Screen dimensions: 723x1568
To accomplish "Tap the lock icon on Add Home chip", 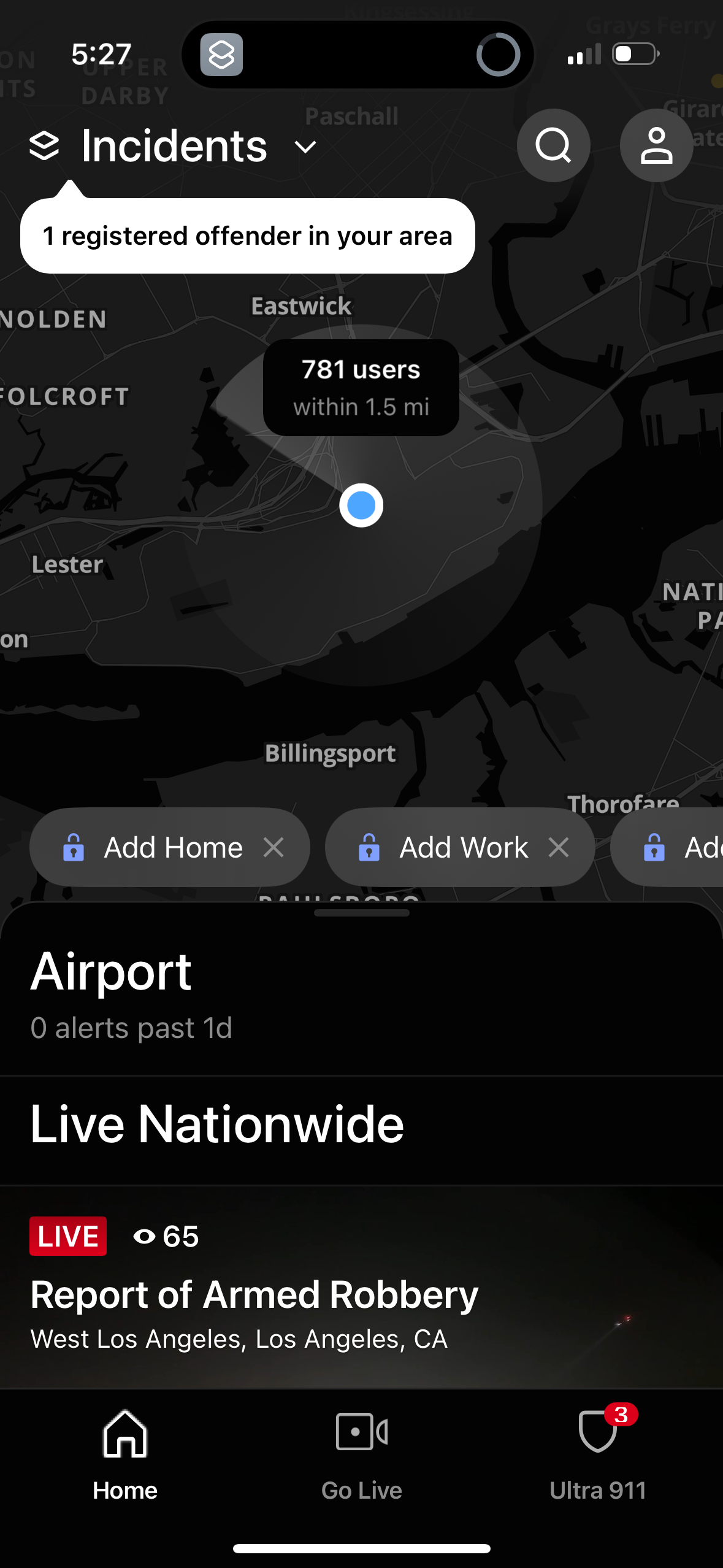I will click(x=75, y=847).
